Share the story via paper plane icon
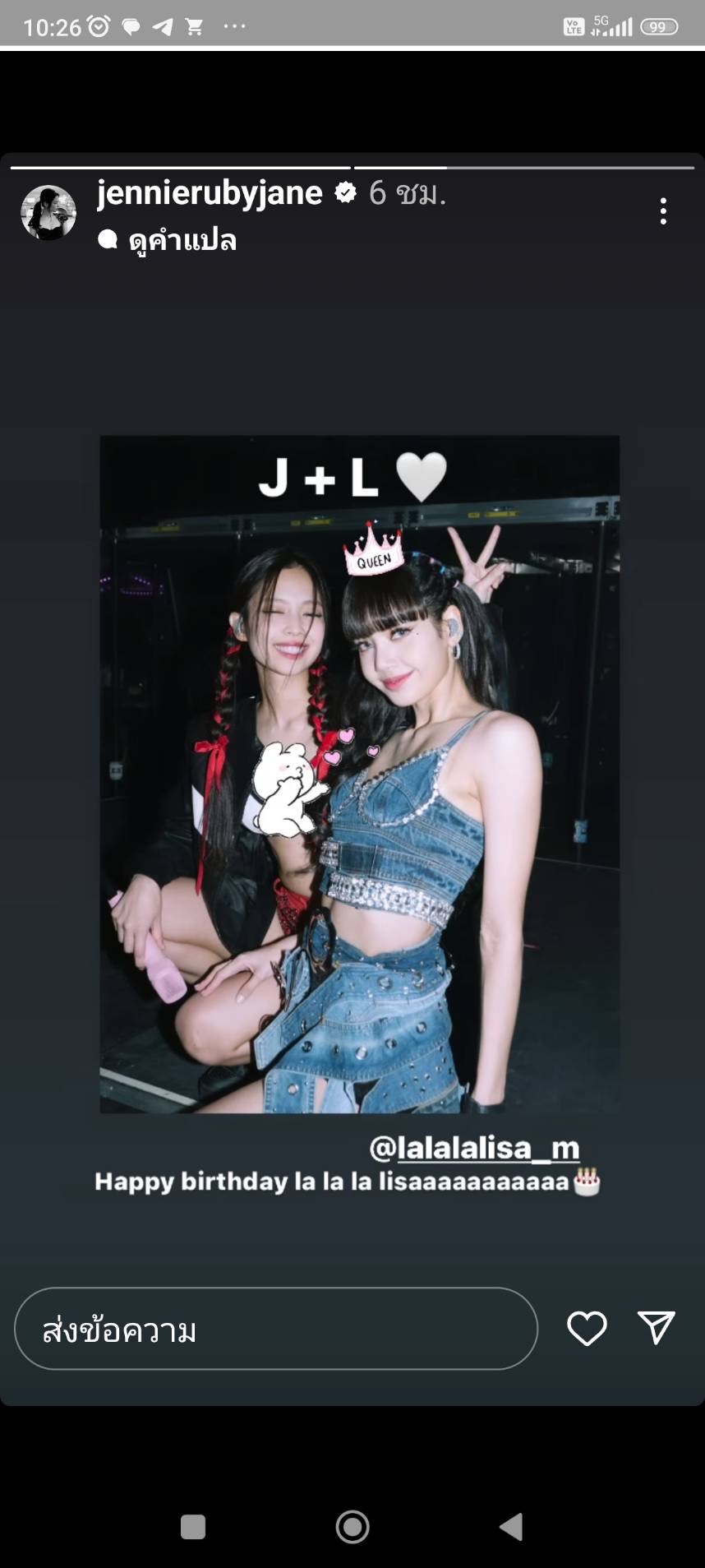 pos(656,1328)
